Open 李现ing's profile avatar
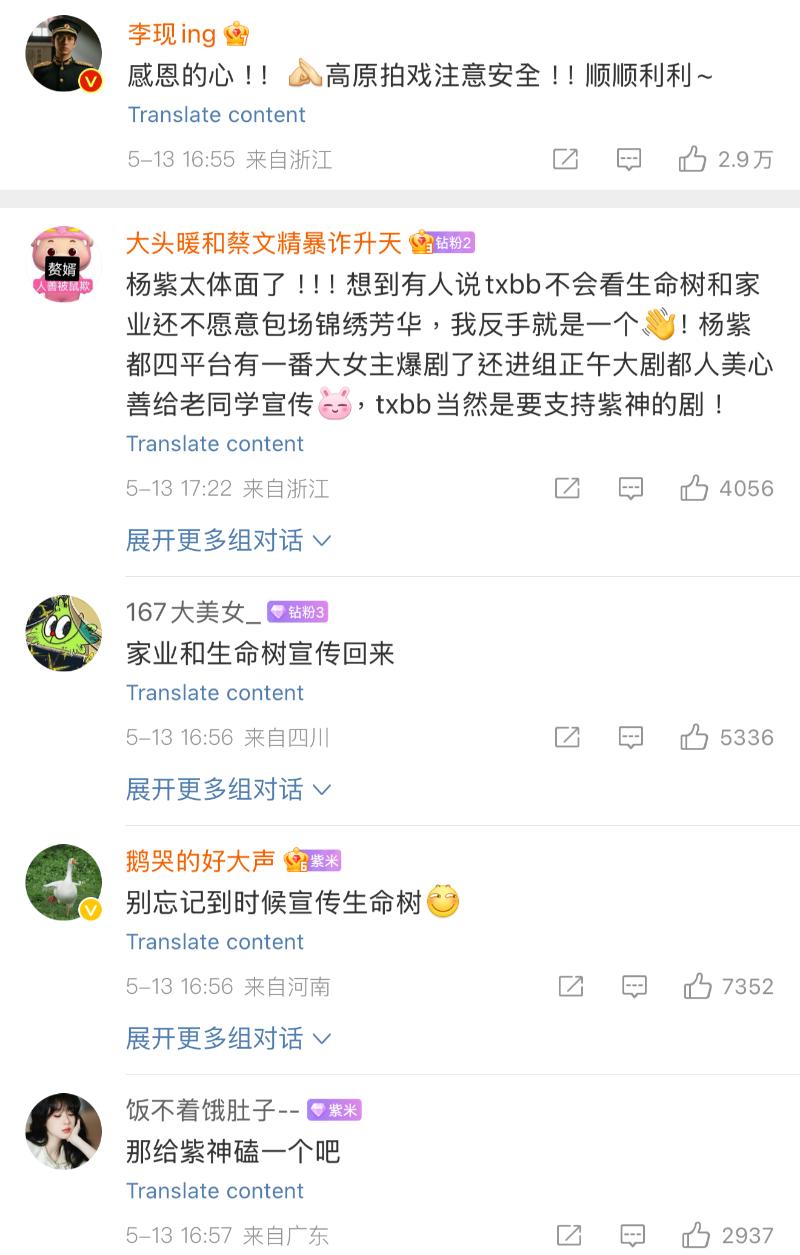 64,53
